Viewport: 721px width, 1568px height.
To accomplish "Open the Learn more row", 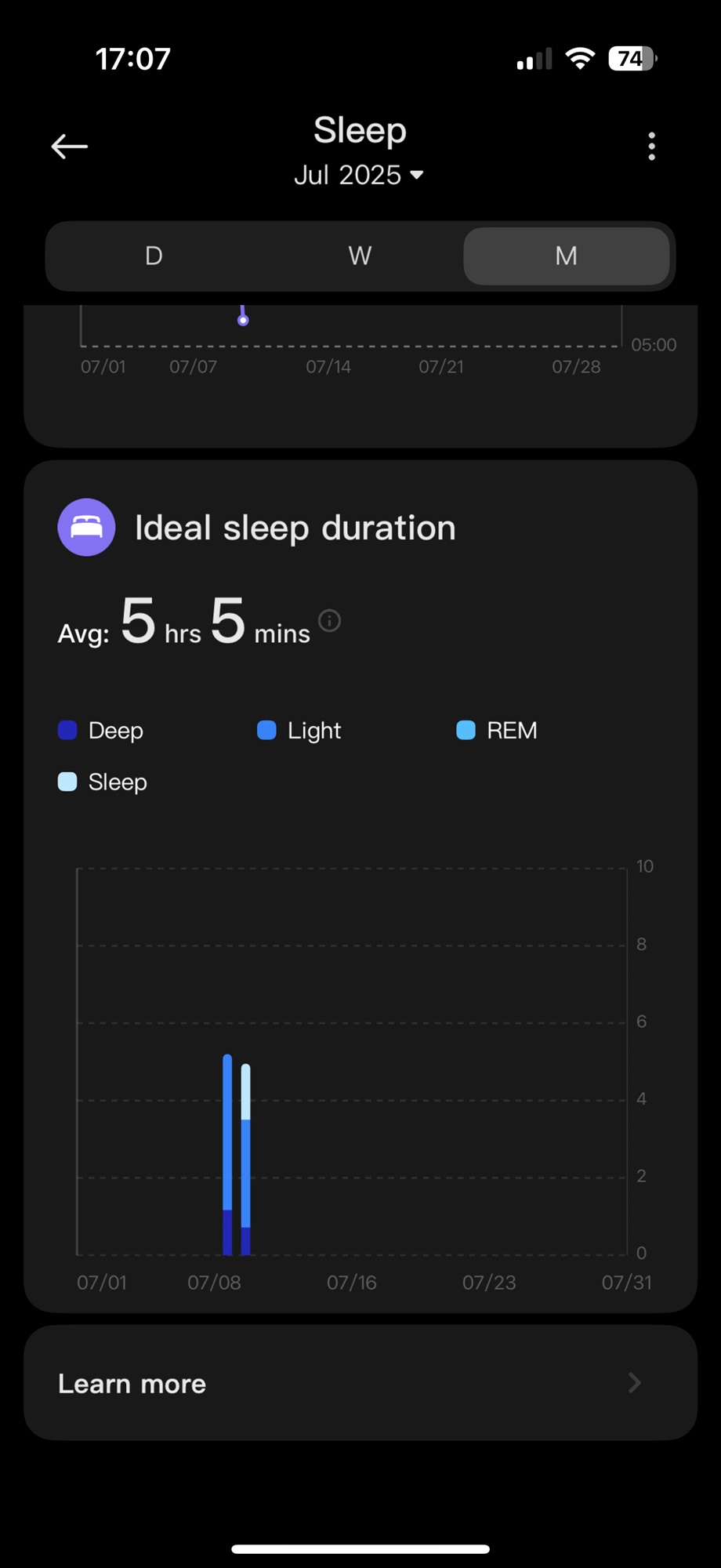I will point(360,1383).
